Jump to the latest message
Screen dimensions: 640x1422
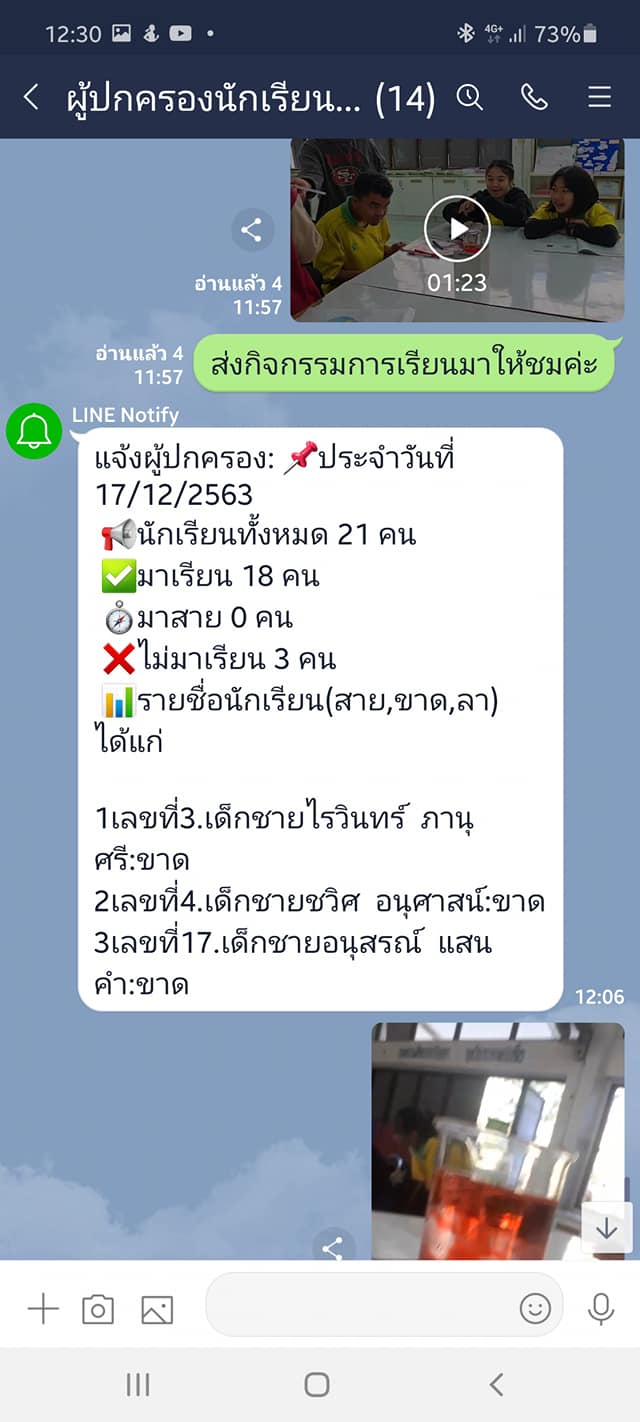point(607,1228)
